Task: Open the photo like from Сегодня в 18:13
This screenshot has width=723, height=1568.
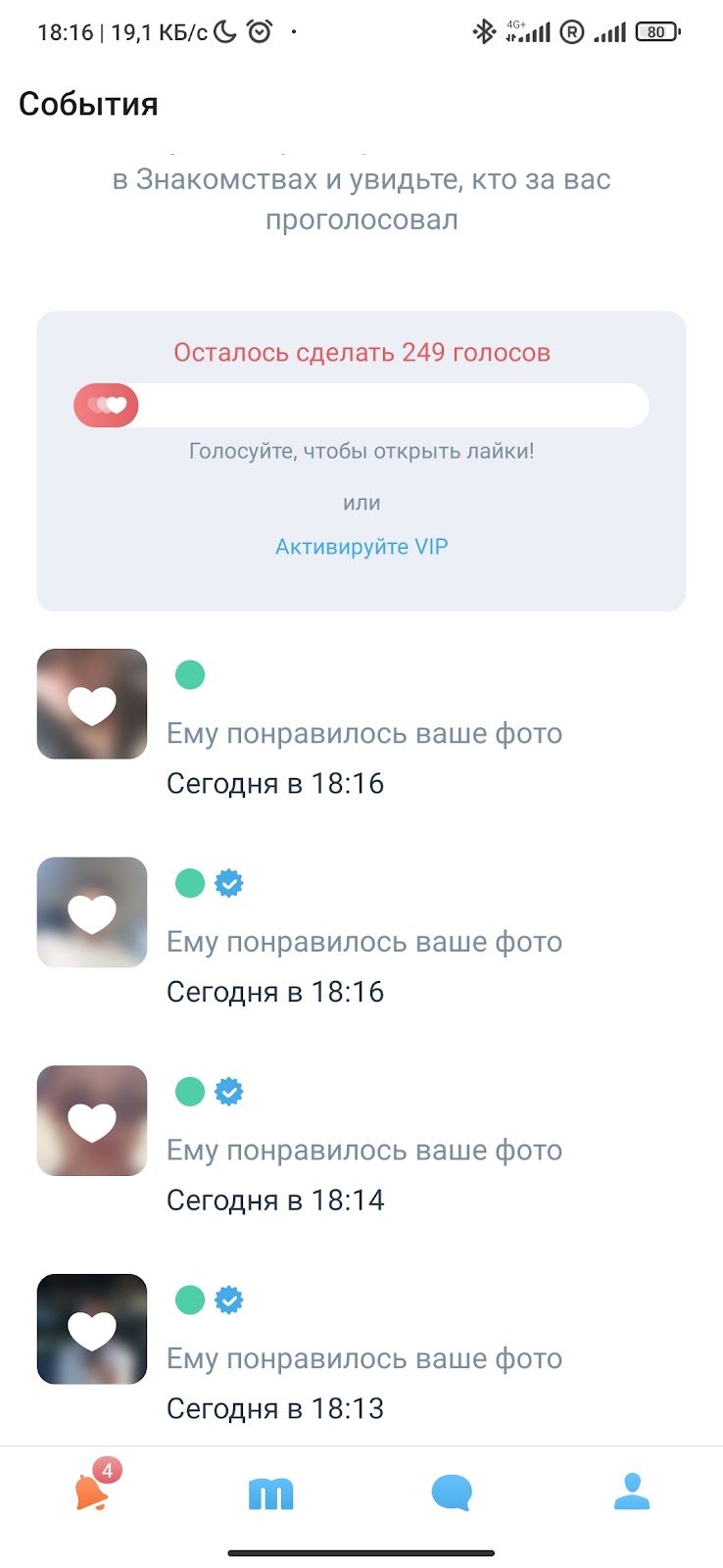Action: click(363, 1358)
